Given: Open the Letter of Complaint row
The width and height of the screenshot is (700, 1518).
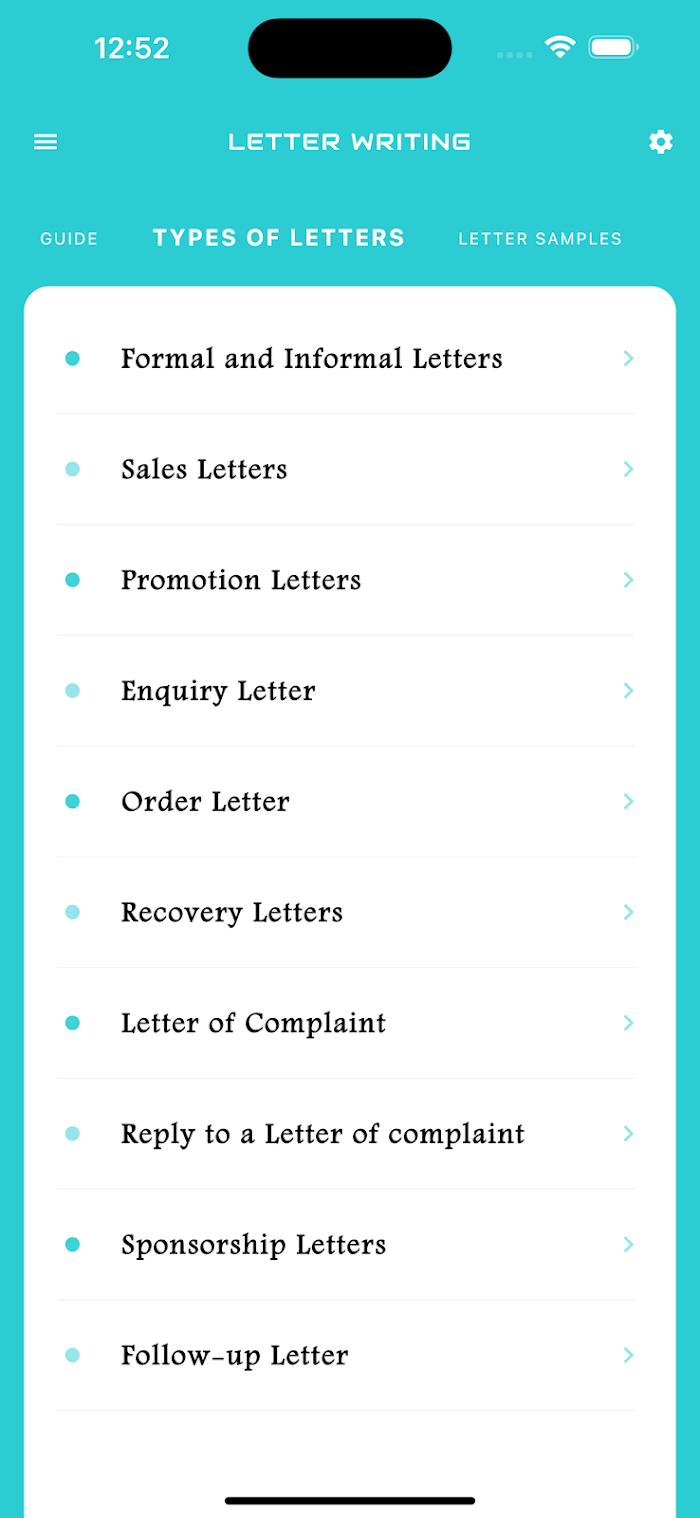Looking at the screenshot, I should [346, 1024].
